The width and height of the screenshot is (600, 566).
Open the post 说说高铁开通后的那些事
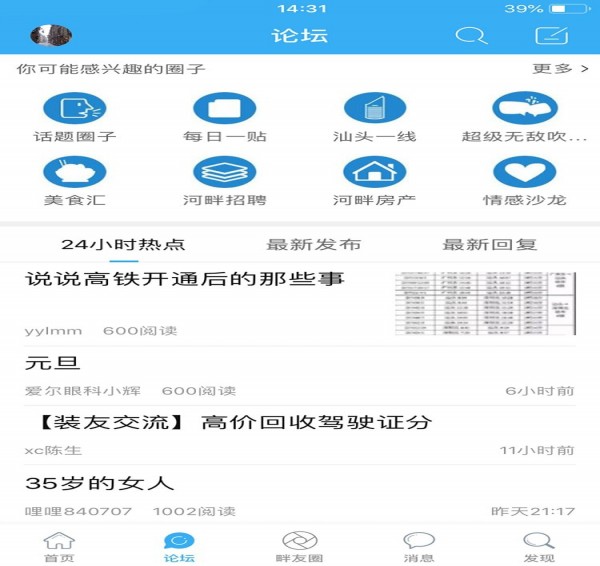coord(186,280)
